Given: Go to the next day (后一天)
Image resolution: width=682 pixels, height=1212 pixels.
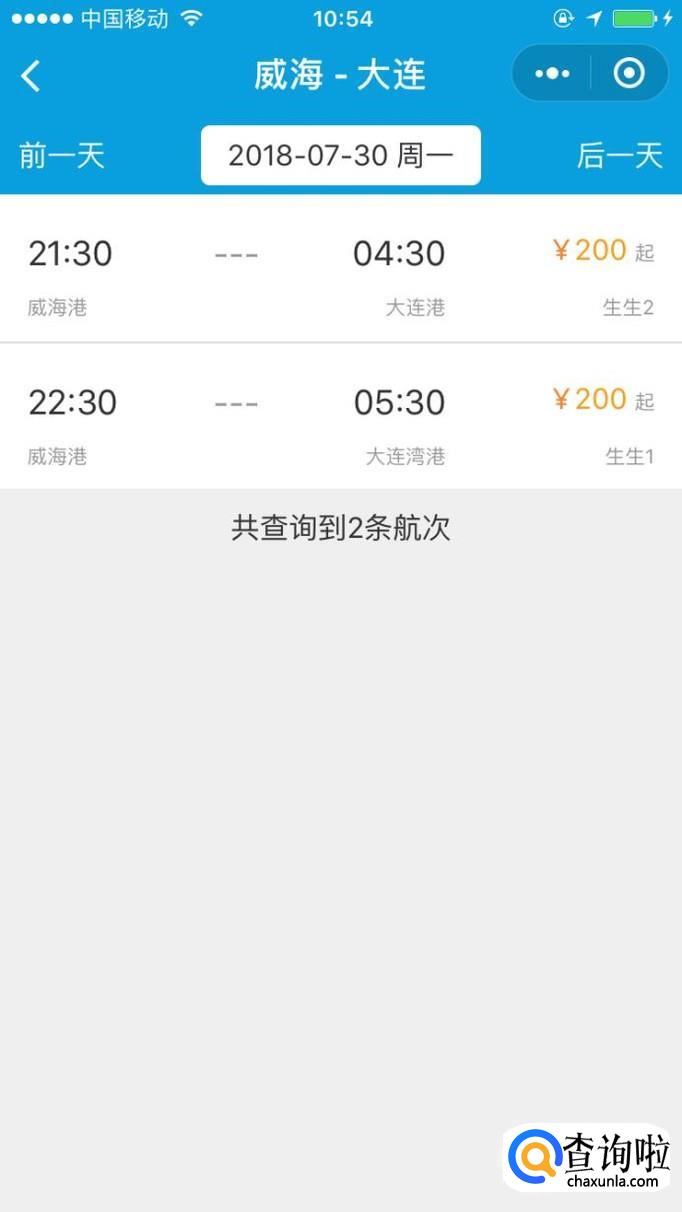Looking at the screenshot, I should click(x=620, y=156).
